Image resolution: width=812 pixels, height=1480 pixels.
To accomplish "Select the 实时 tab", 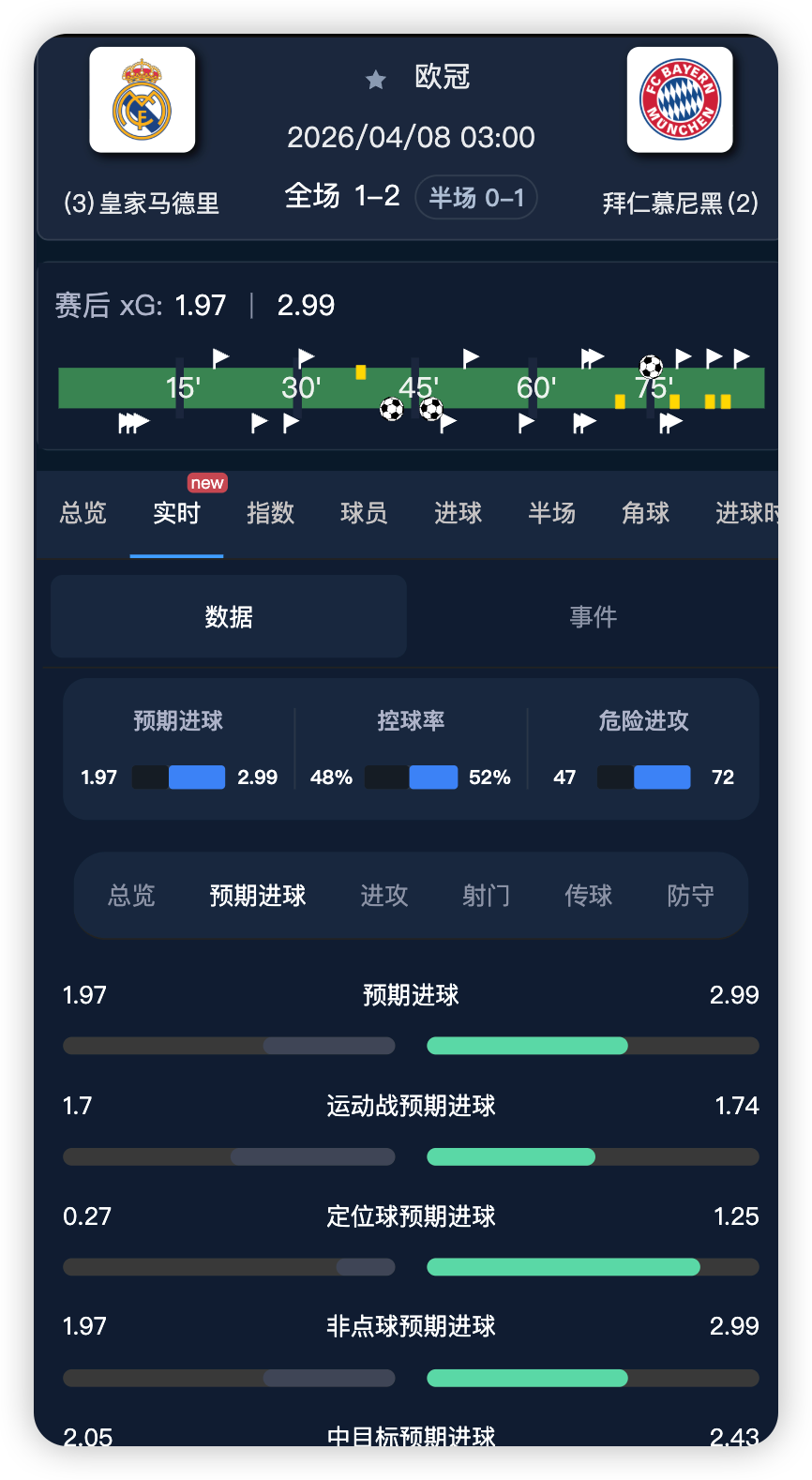I will 176,513.
